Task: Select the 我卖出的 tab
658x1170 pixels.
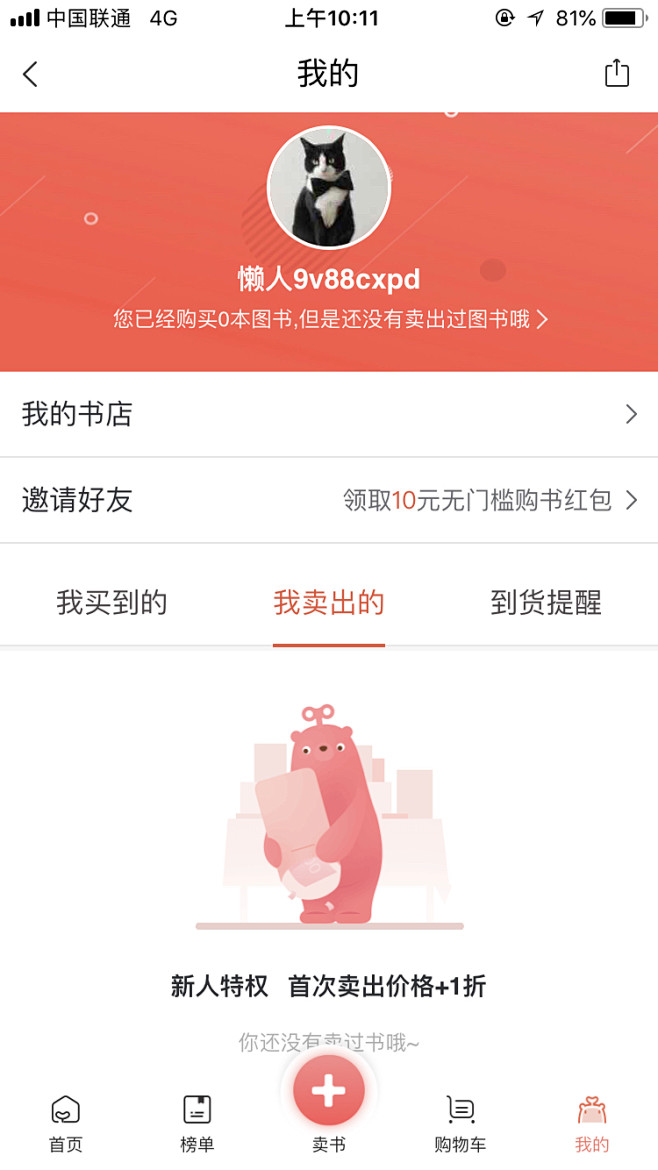Action: click(x=329, y=603)
